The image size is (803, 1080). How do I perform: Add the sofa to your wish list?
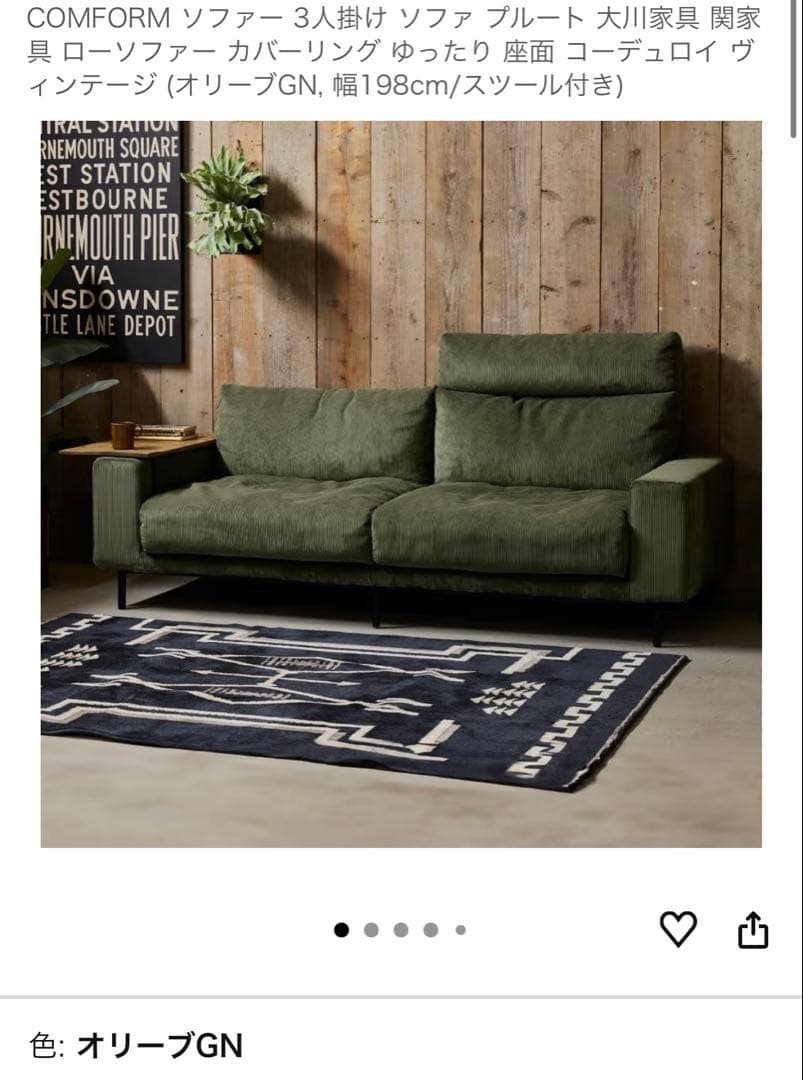[x=678, y=930]
